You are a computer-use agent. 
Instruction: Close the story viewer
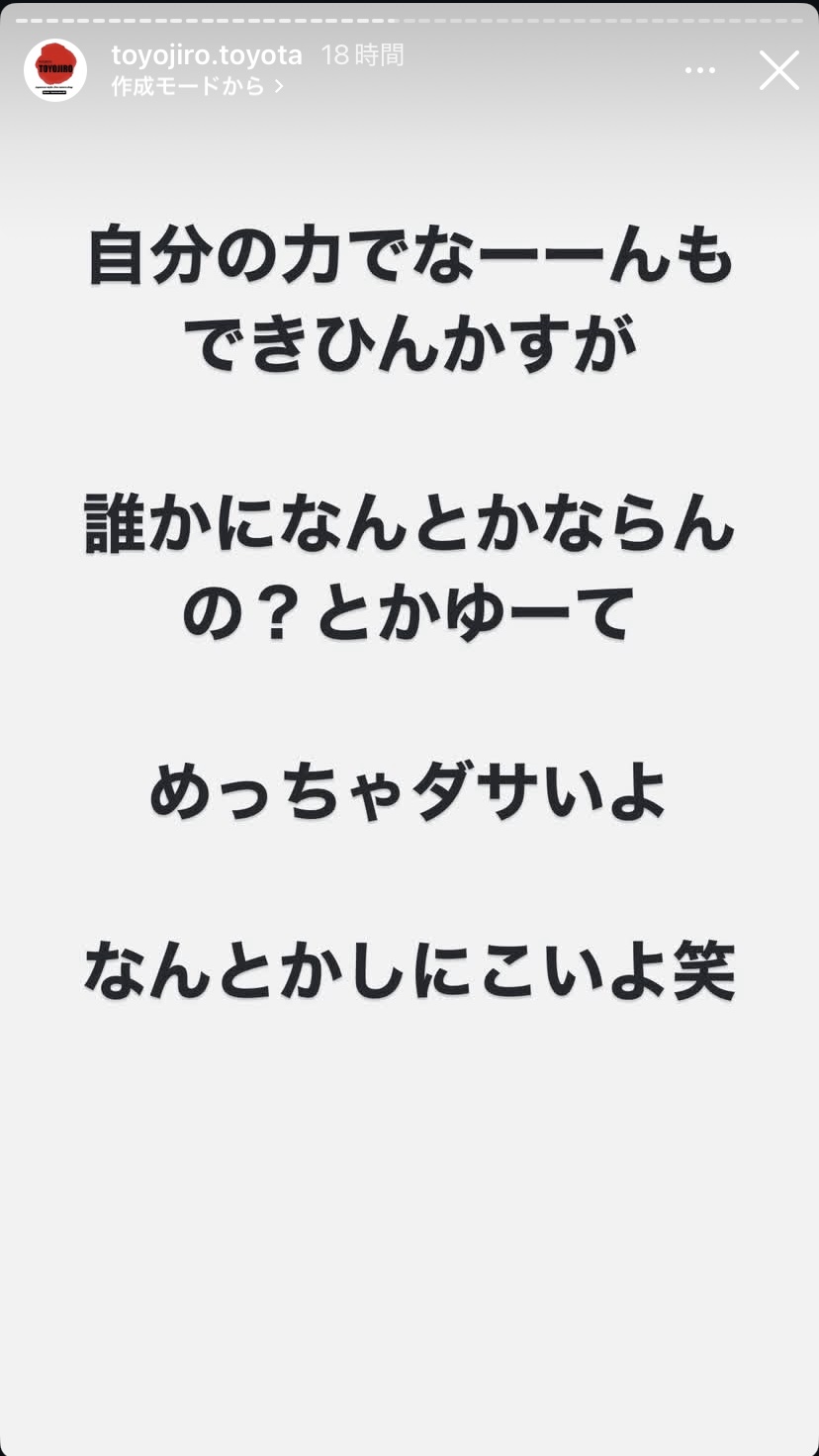(778, 70)
